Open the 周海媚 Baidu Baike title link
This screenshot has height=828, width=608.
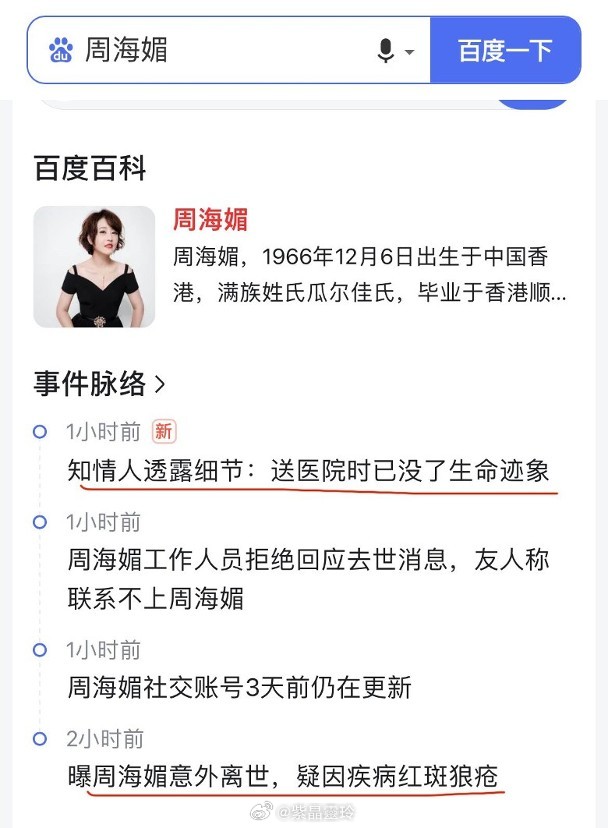coord(210,219)
